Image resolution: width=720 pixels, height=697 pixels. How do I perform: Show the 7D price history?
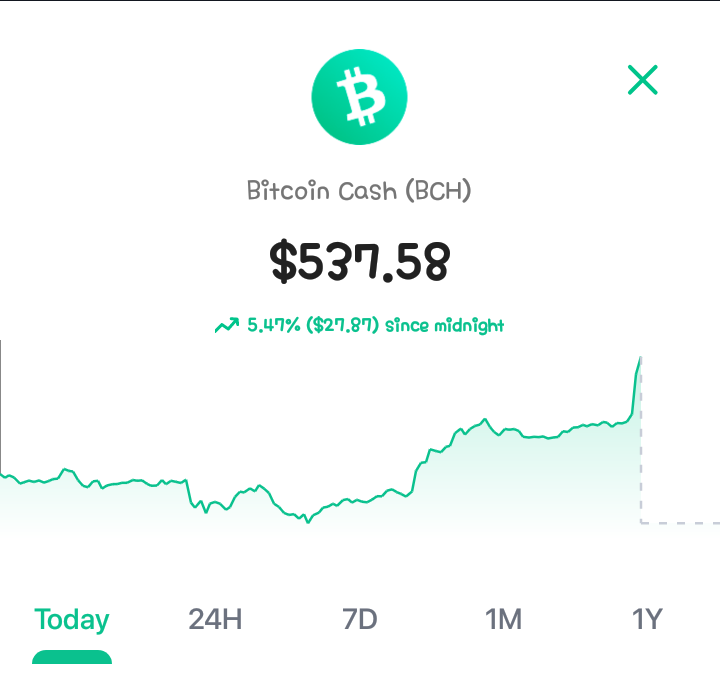point(360,619)
